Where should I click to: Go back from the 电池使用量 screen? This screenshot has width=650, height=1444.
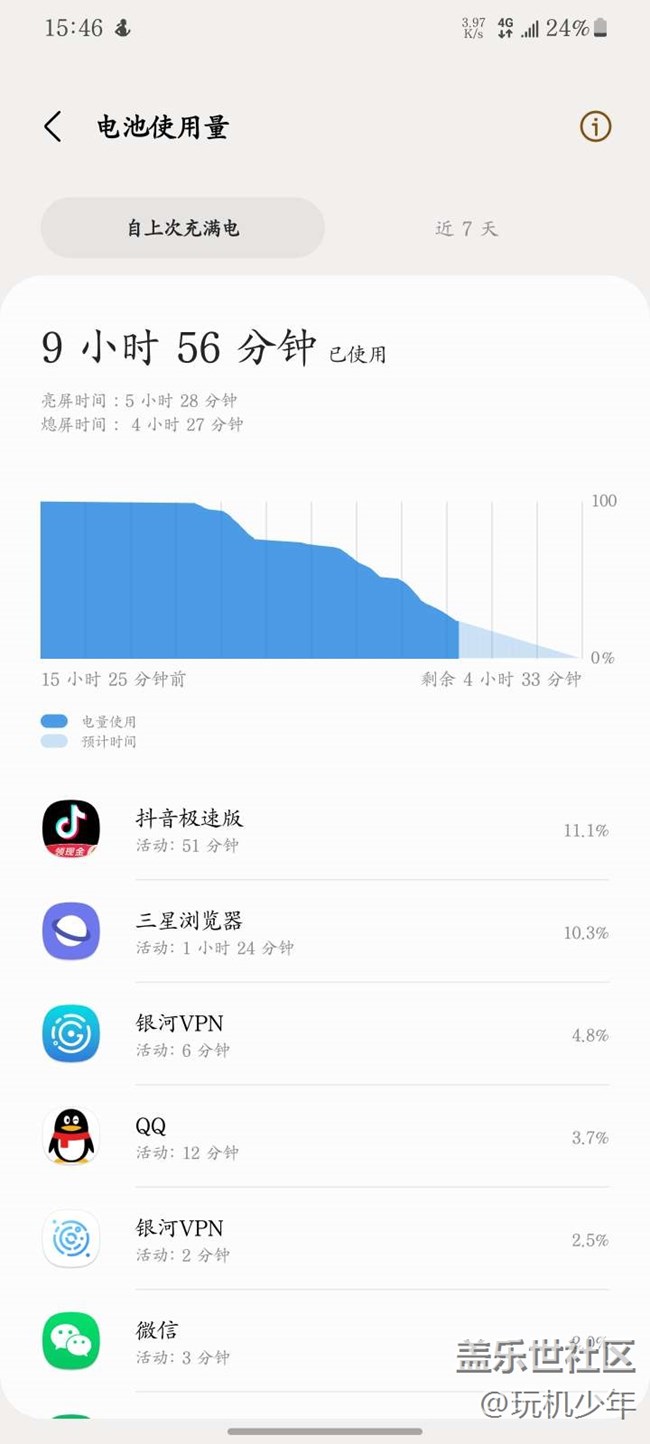53,127
